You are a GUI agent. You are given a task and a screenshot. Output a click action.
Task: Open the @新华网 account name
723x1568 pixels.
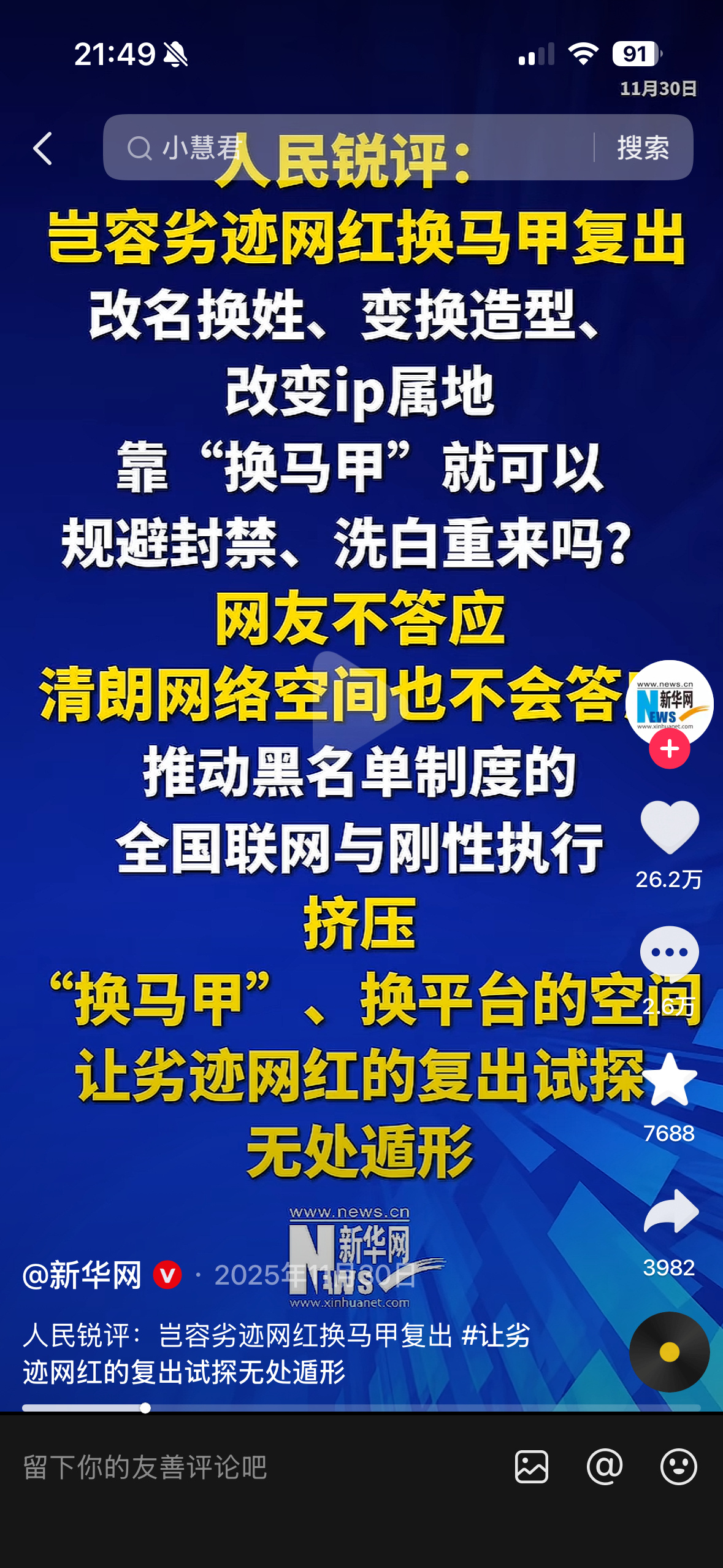point(83,1275)
